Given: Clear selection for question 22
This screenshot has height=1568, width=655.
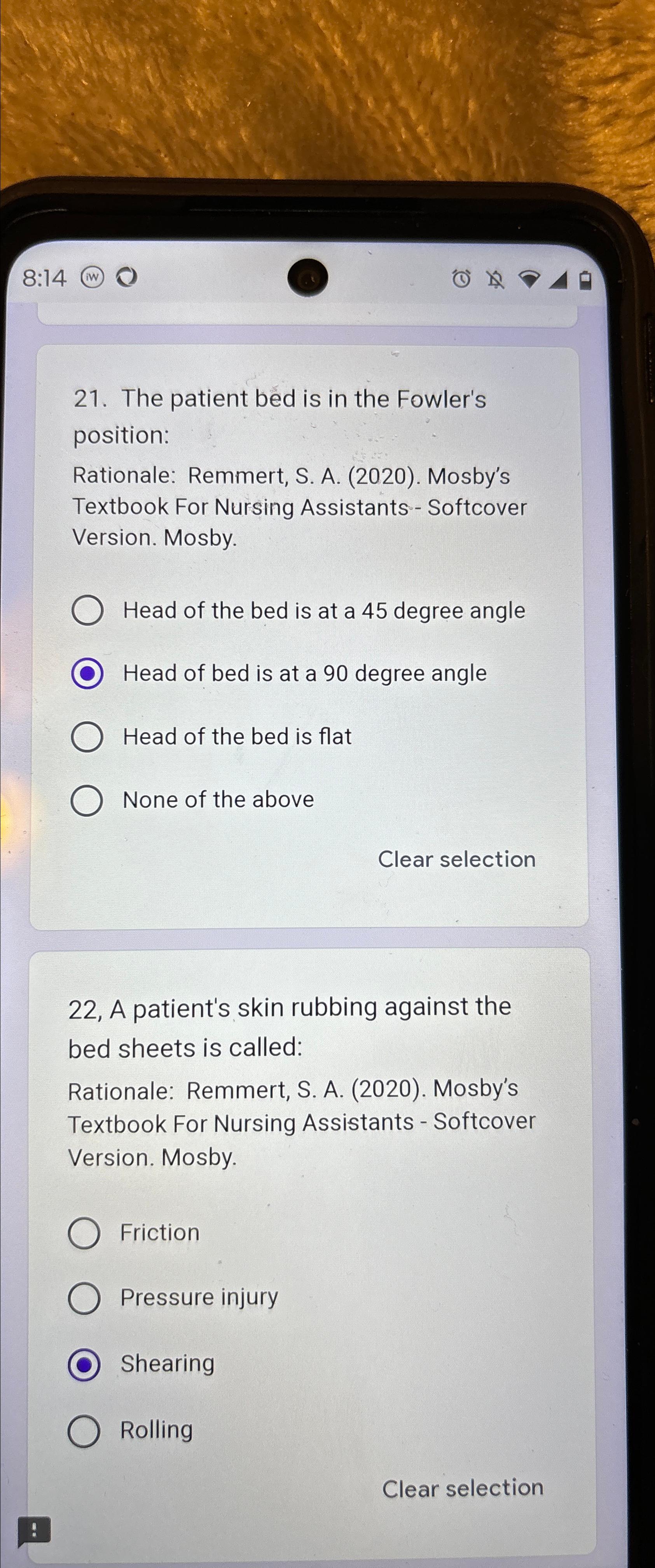Looking at the screenshot, I should pyautogui.click(x=462, y=1487).
